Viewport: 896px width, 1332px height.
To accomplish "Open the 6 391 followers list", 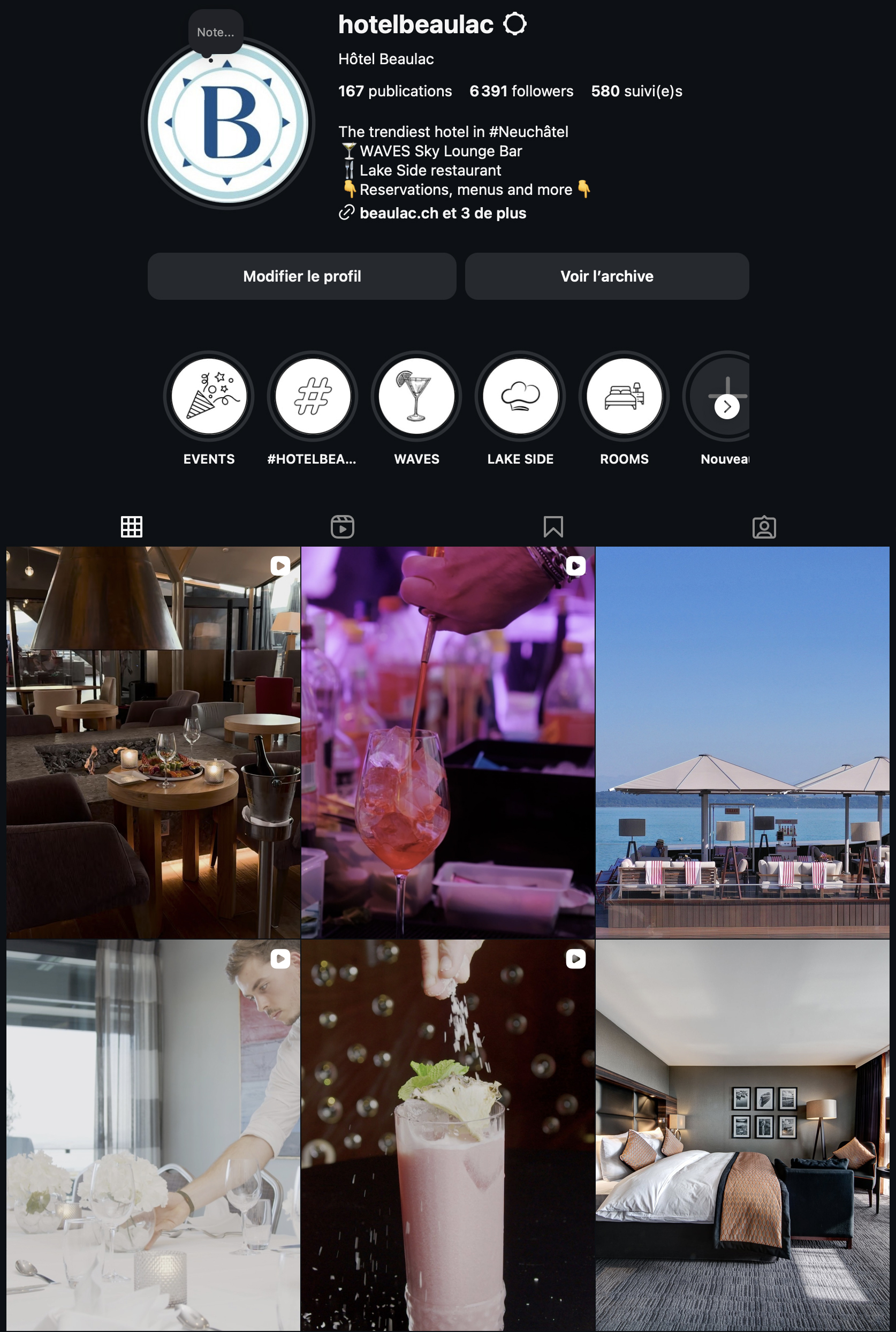I will [x=521, y=92].
